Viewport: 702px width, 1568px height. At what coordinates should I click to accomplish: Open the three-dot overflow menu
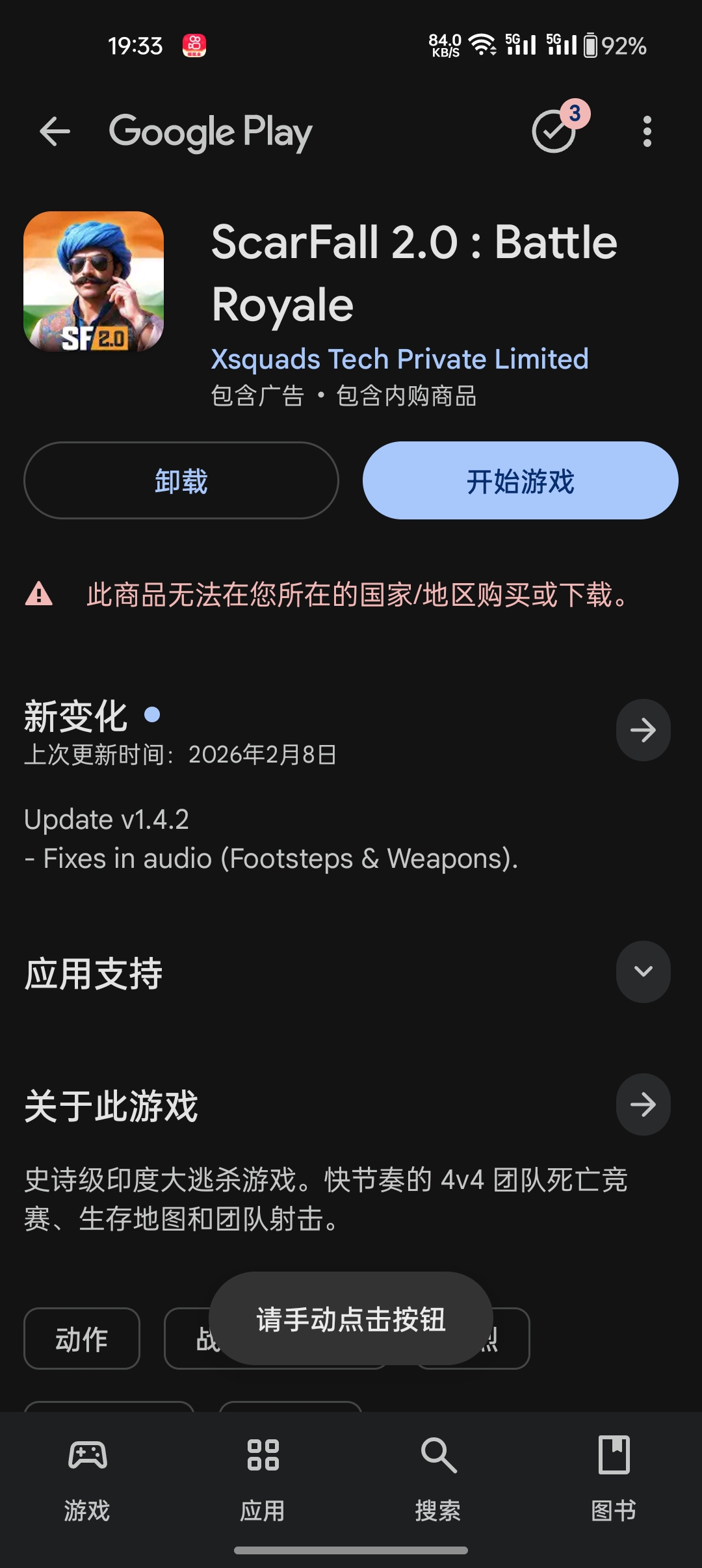647,132
